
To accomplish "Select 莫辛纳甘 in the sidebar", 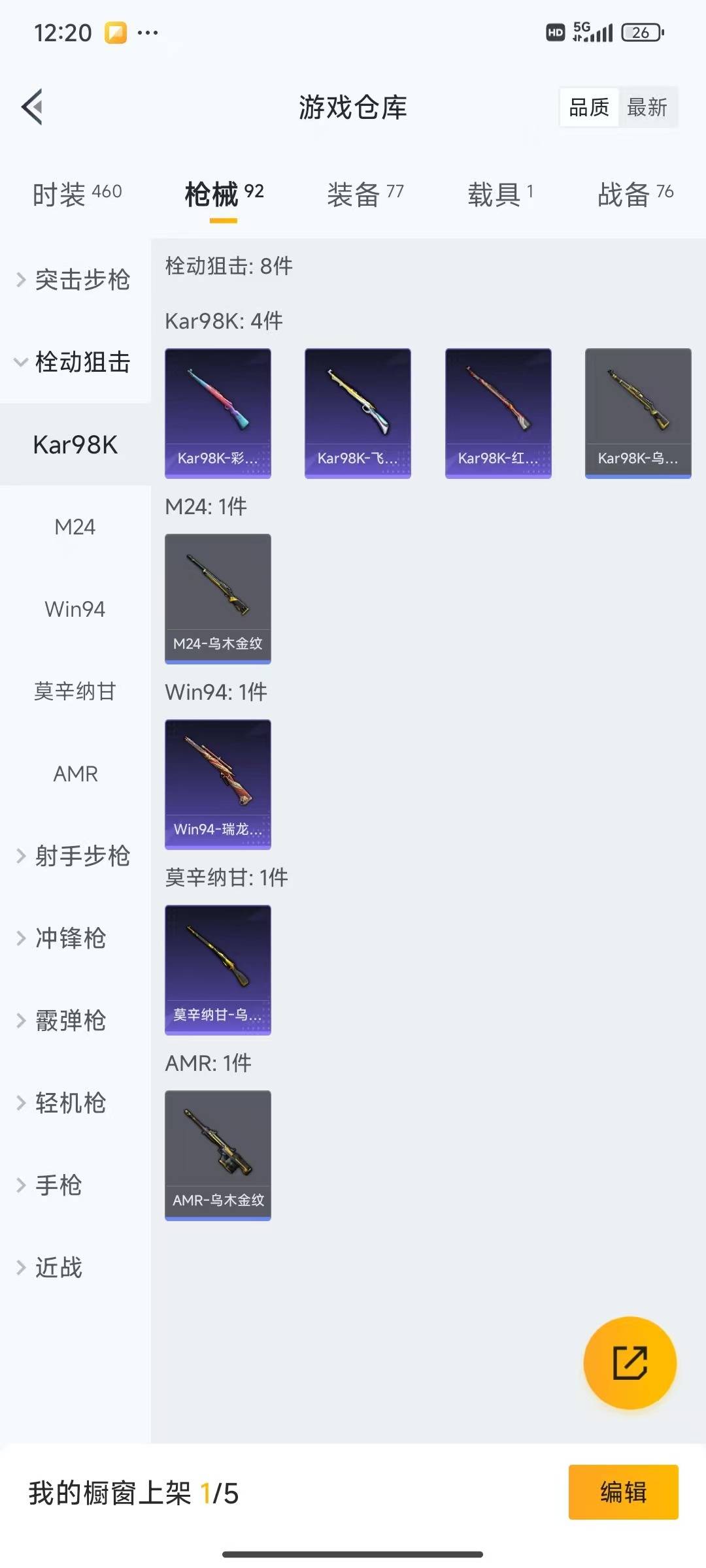I will point(75,691).
